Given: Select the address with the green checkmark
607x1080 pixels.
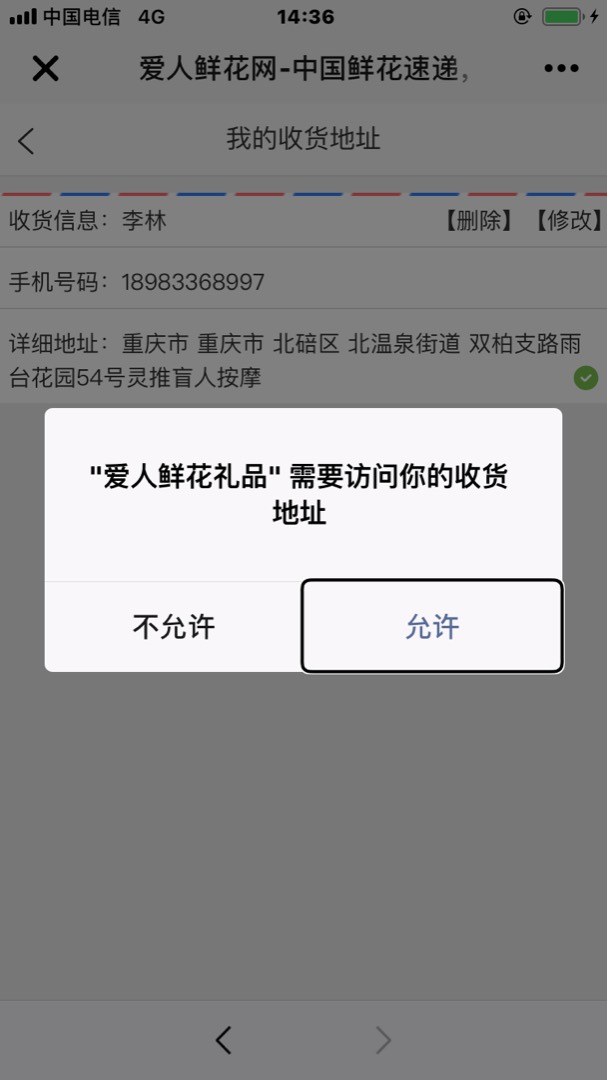Looking at the screenshot, I should (586, 377).
